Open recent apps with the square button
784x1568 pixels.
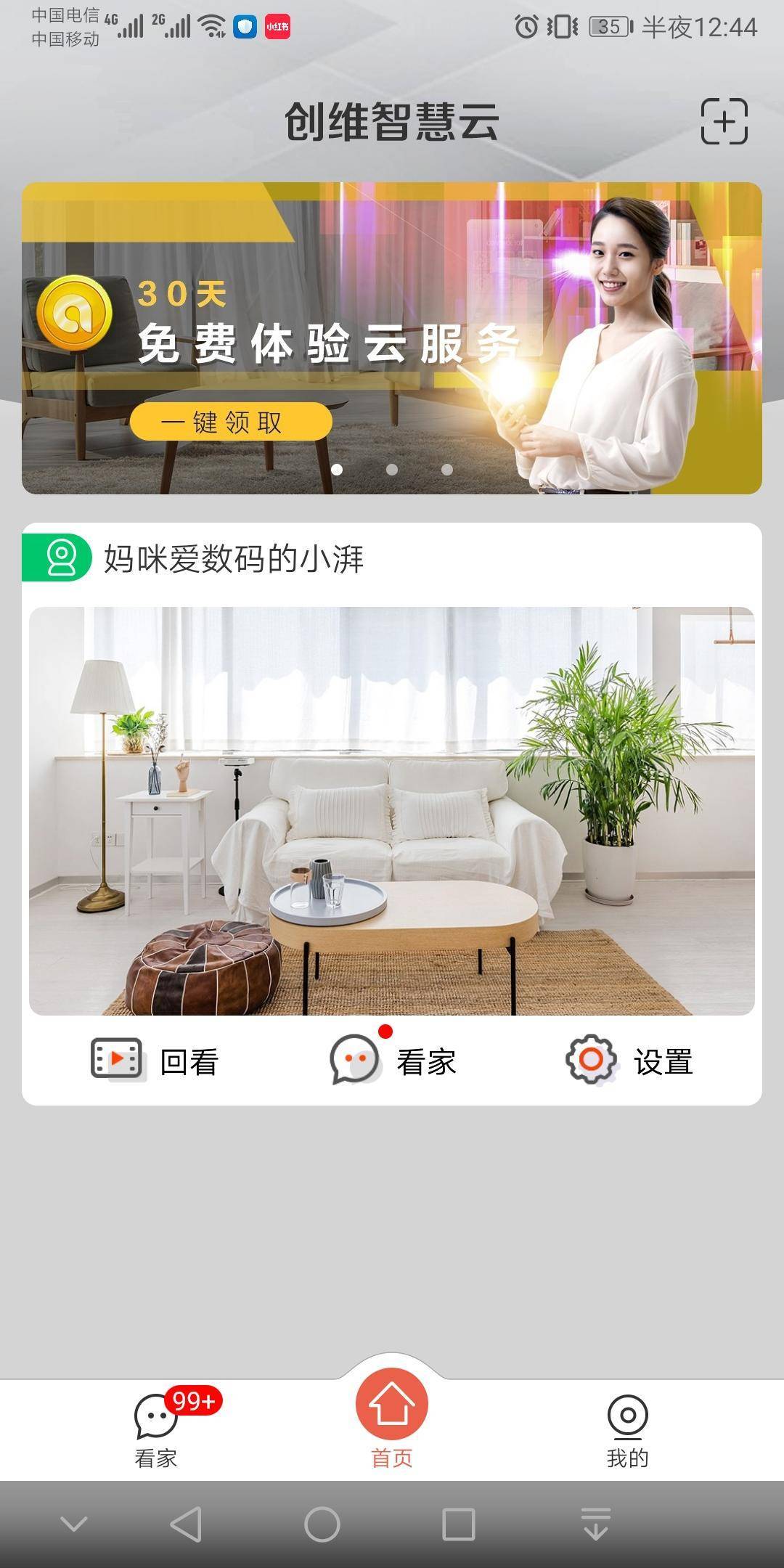pyautogui.click(x=459, y=1524)
